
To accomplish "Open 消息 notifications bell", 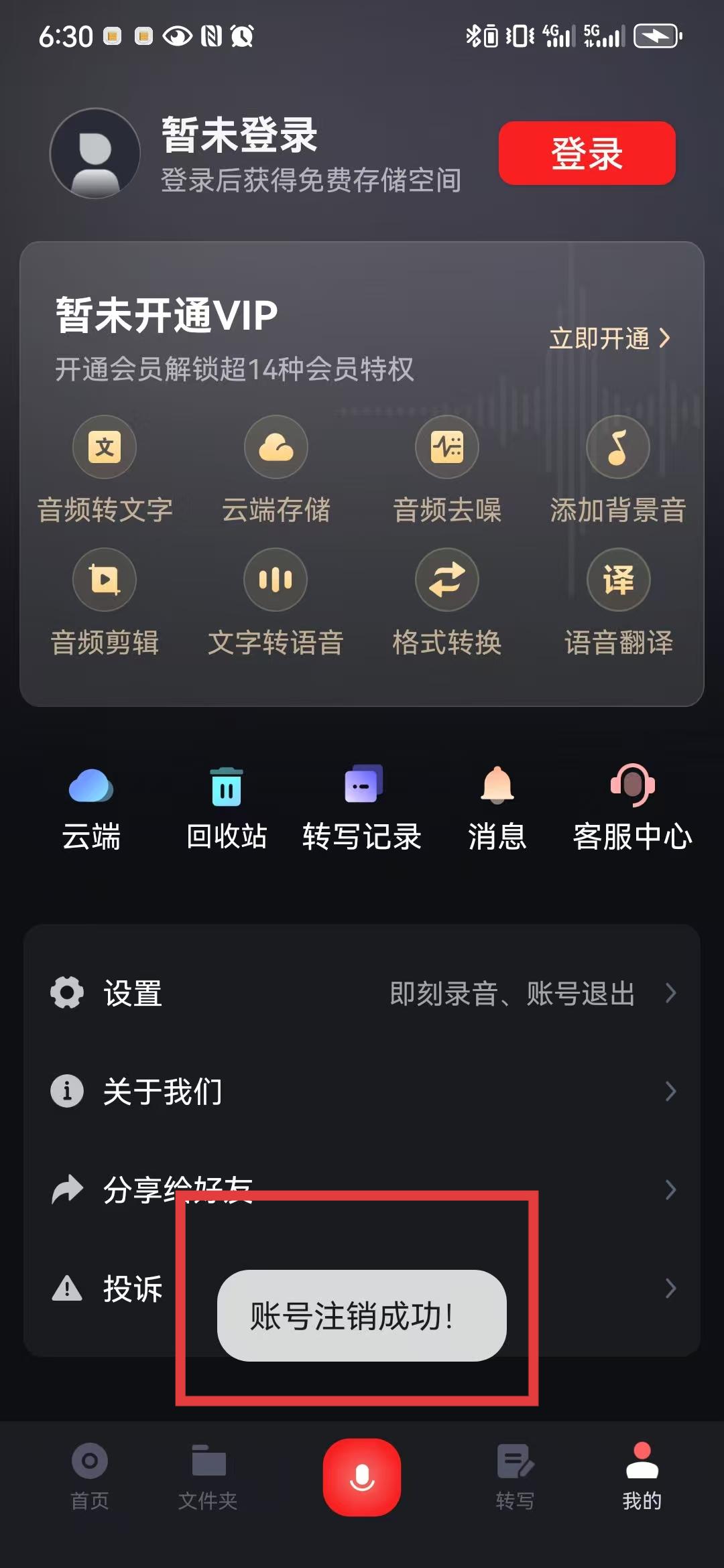I will 497,807.
